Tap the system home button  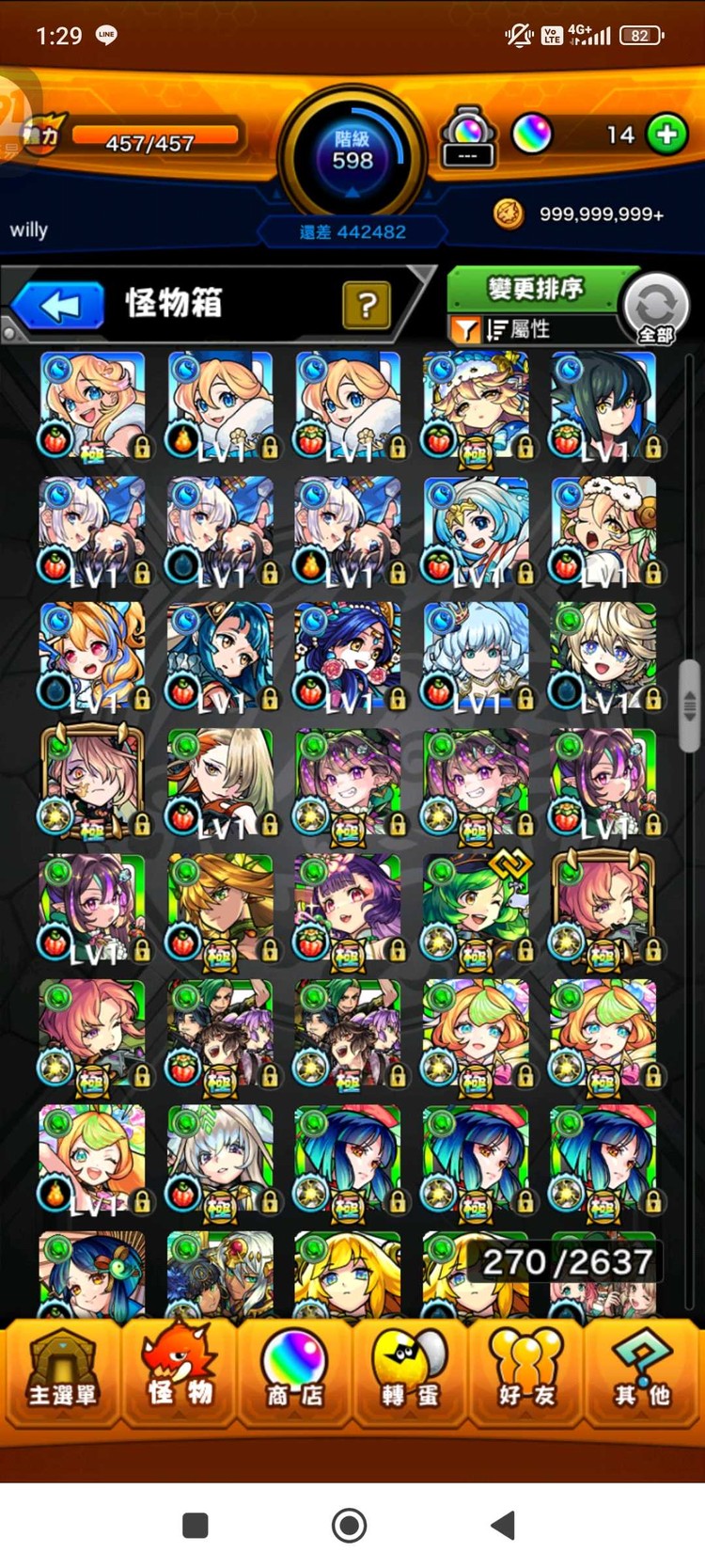click(x=350, y=1525)
